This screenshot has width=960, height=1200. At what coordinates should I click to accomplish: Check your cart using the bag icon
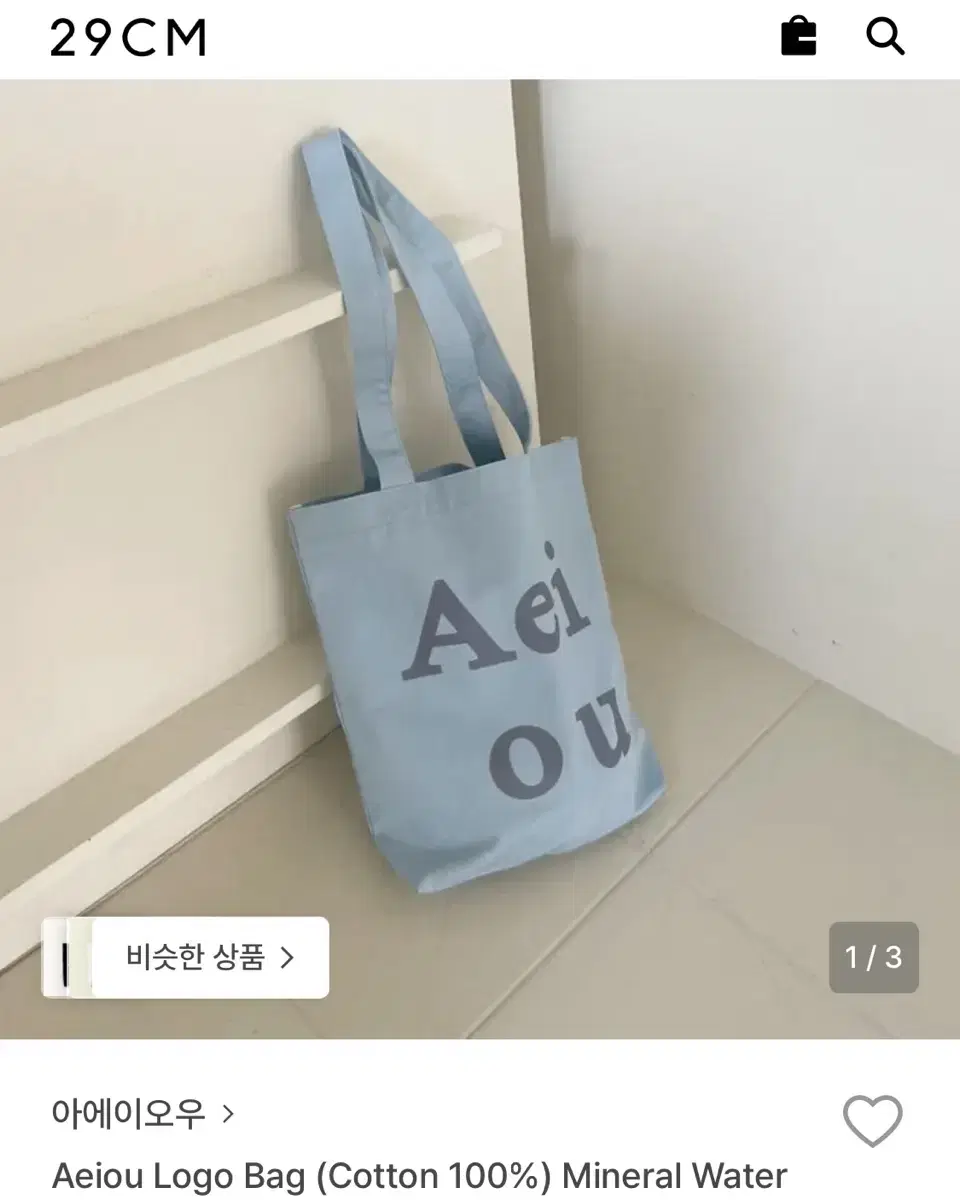click(800, 38)
